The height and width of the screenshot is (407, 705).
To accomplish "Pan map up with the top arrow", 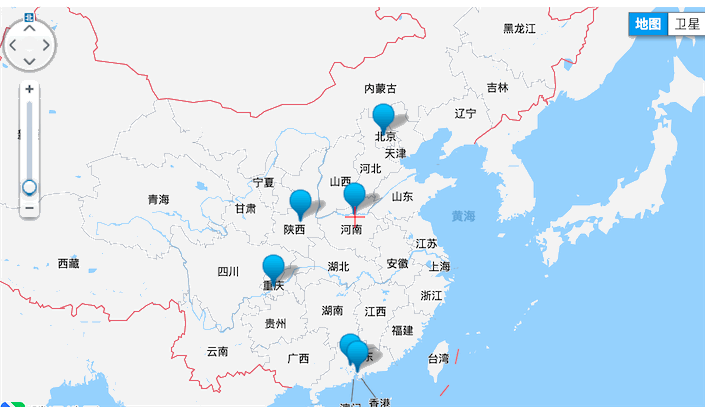I will 29,27.
